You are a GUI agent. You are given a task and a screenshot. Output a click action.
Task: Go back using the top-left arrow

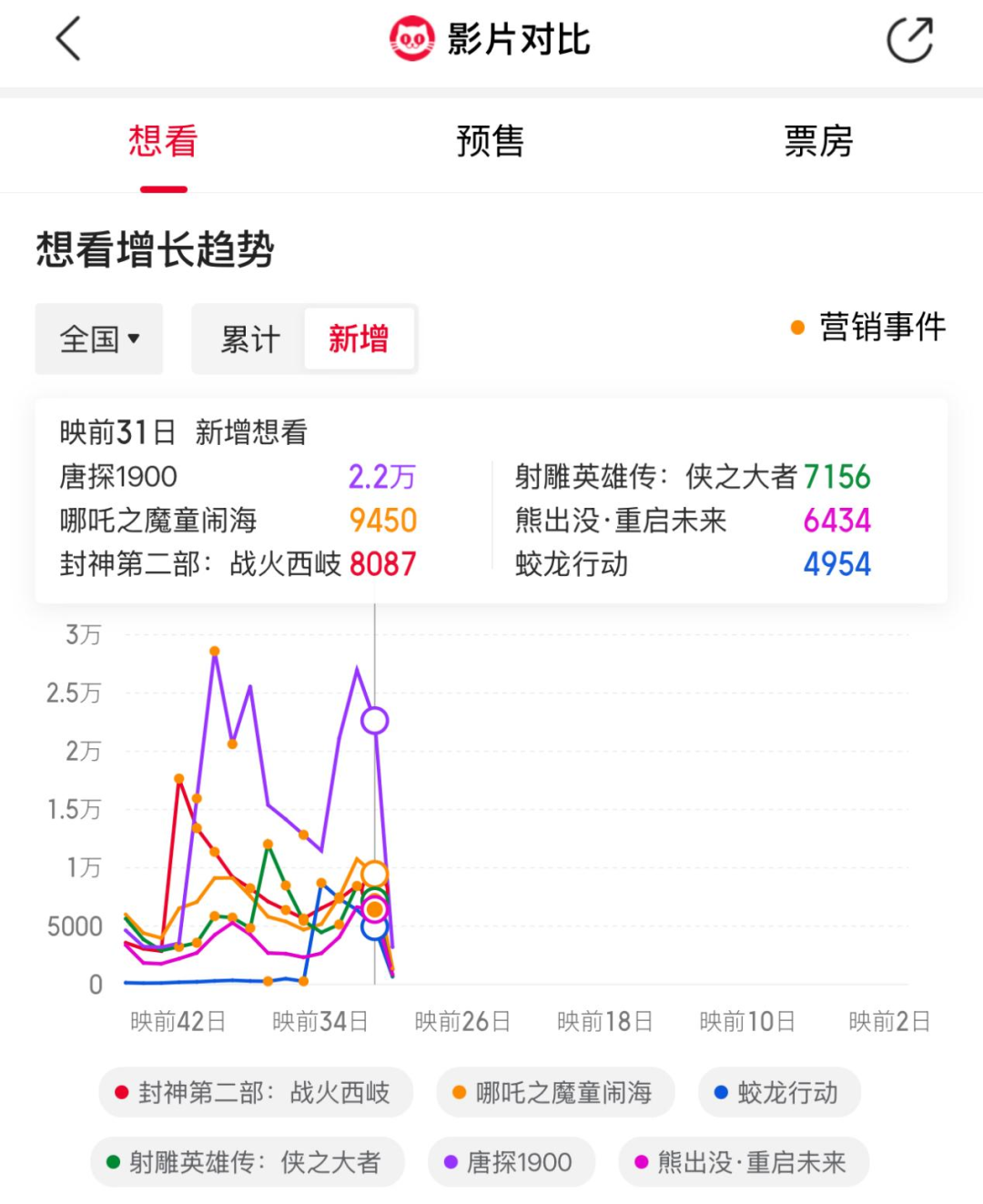click(x=69, y=40)
